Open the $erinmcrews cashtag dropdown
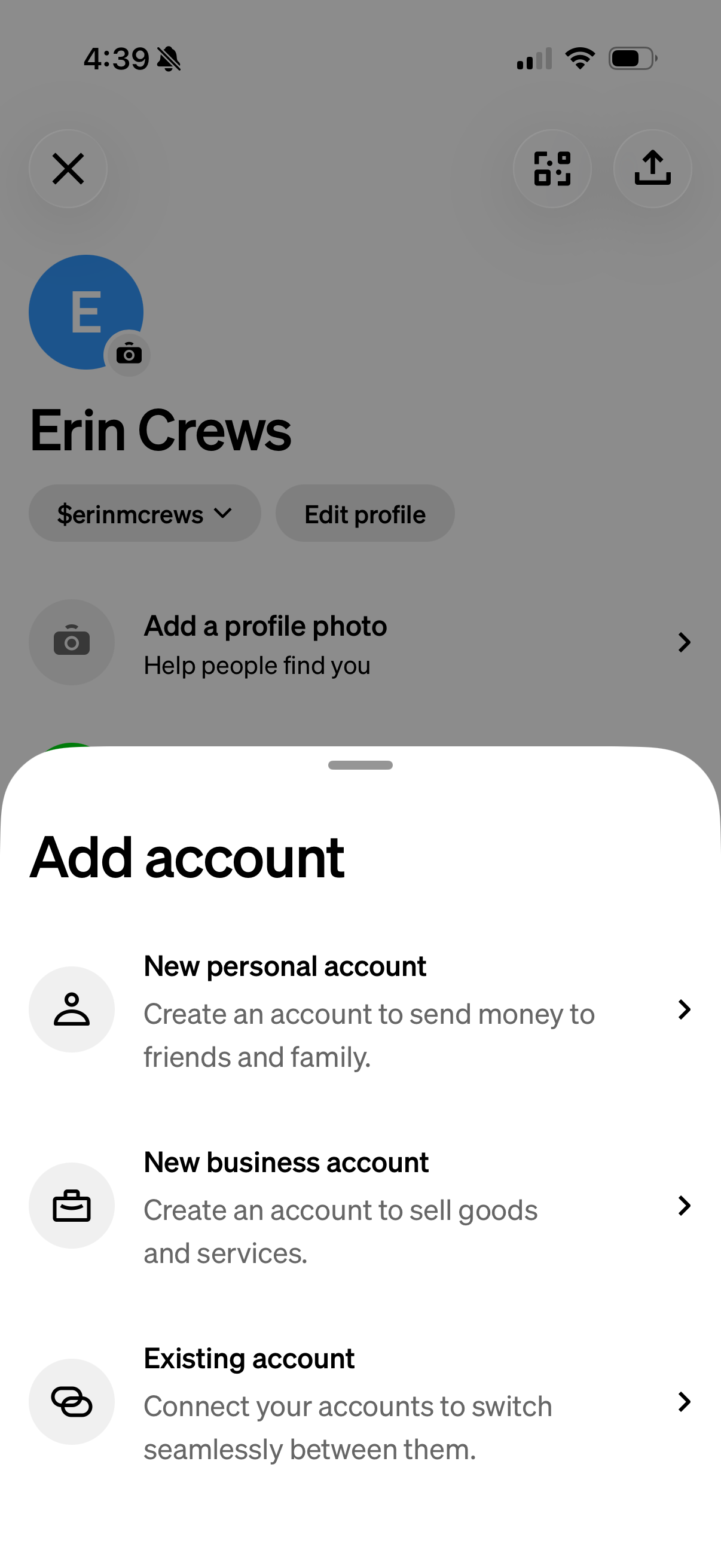The height and width of the screenshot is (1568, 721). 144,513
